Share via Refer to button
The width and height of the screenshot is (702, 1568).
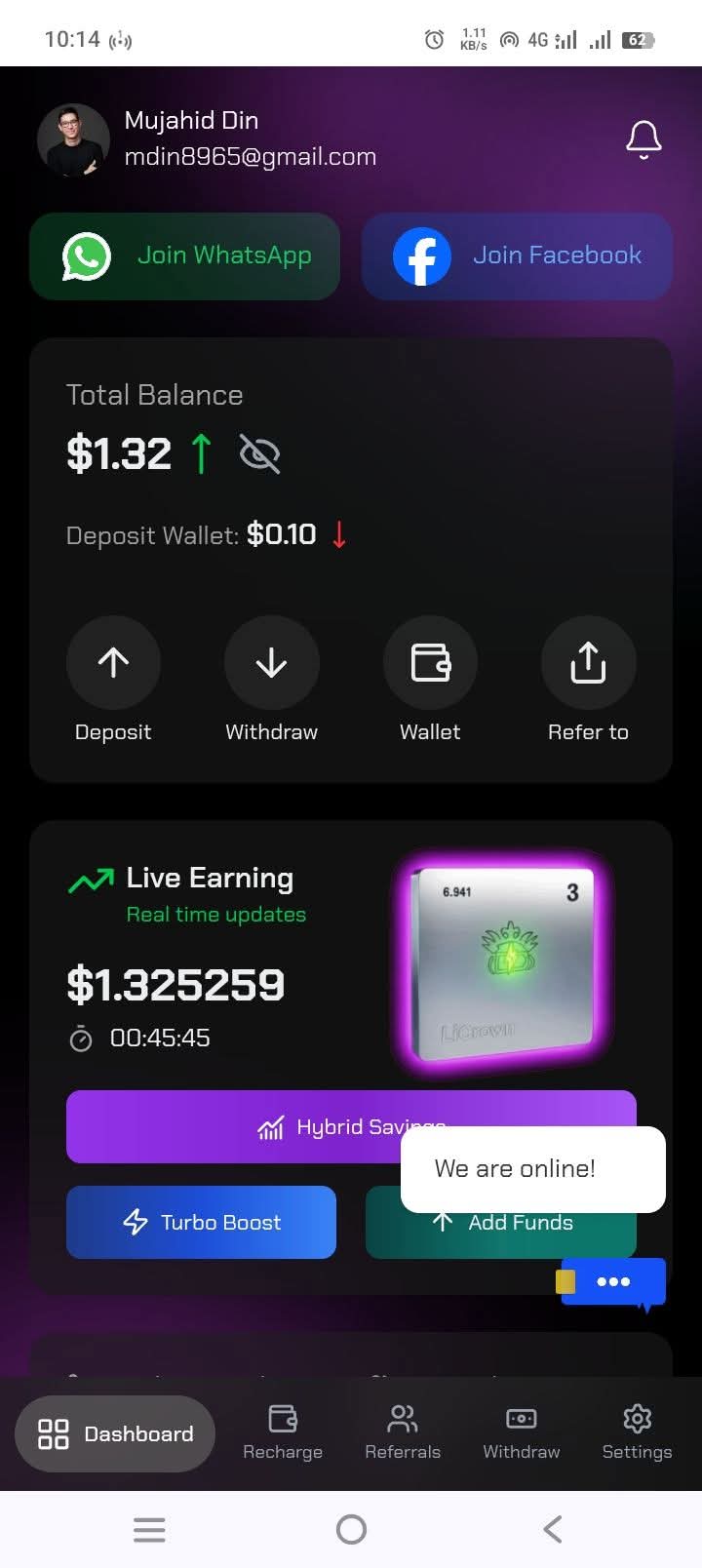pyautogui.click(x=588, y=663)
